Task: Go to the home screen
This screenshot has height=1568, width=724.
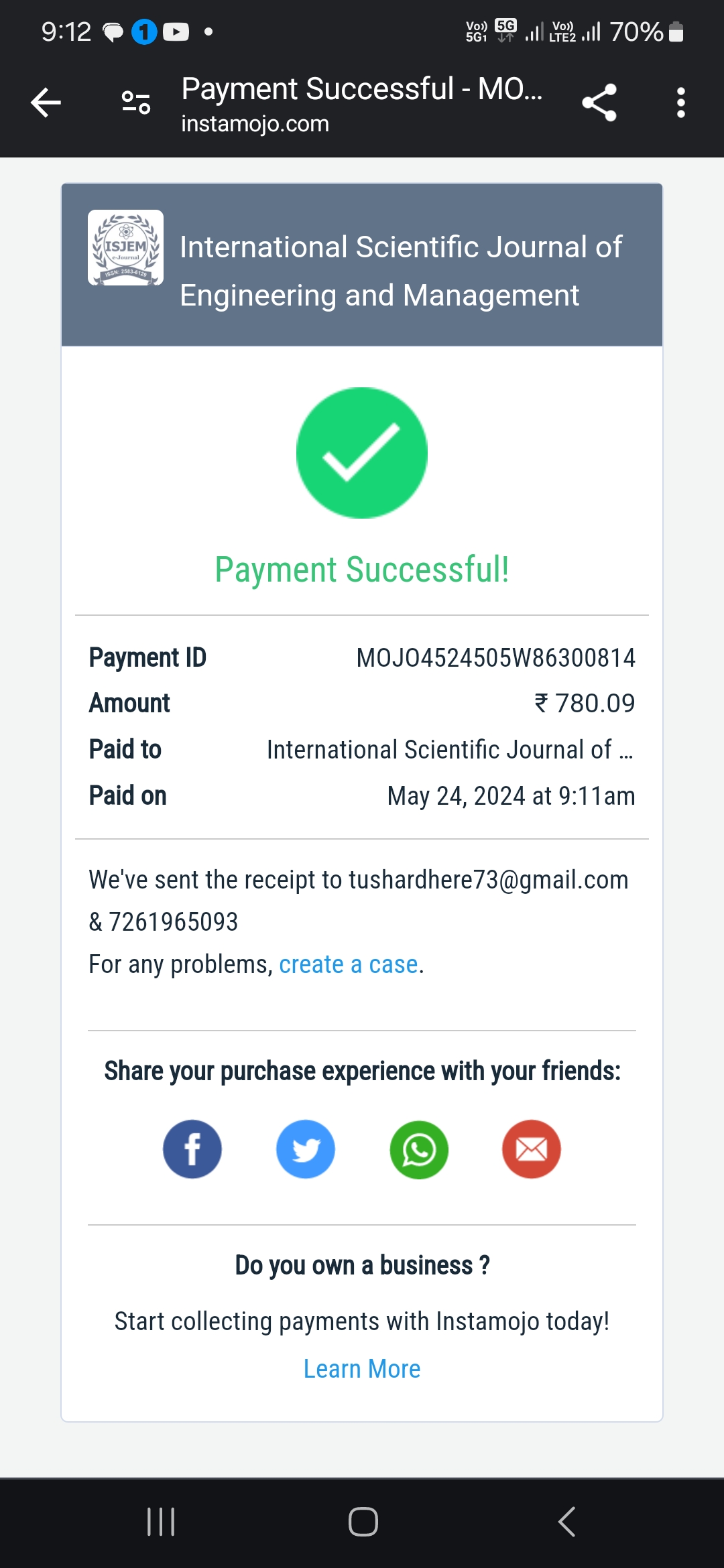Action: click(x=363, y=1522)
